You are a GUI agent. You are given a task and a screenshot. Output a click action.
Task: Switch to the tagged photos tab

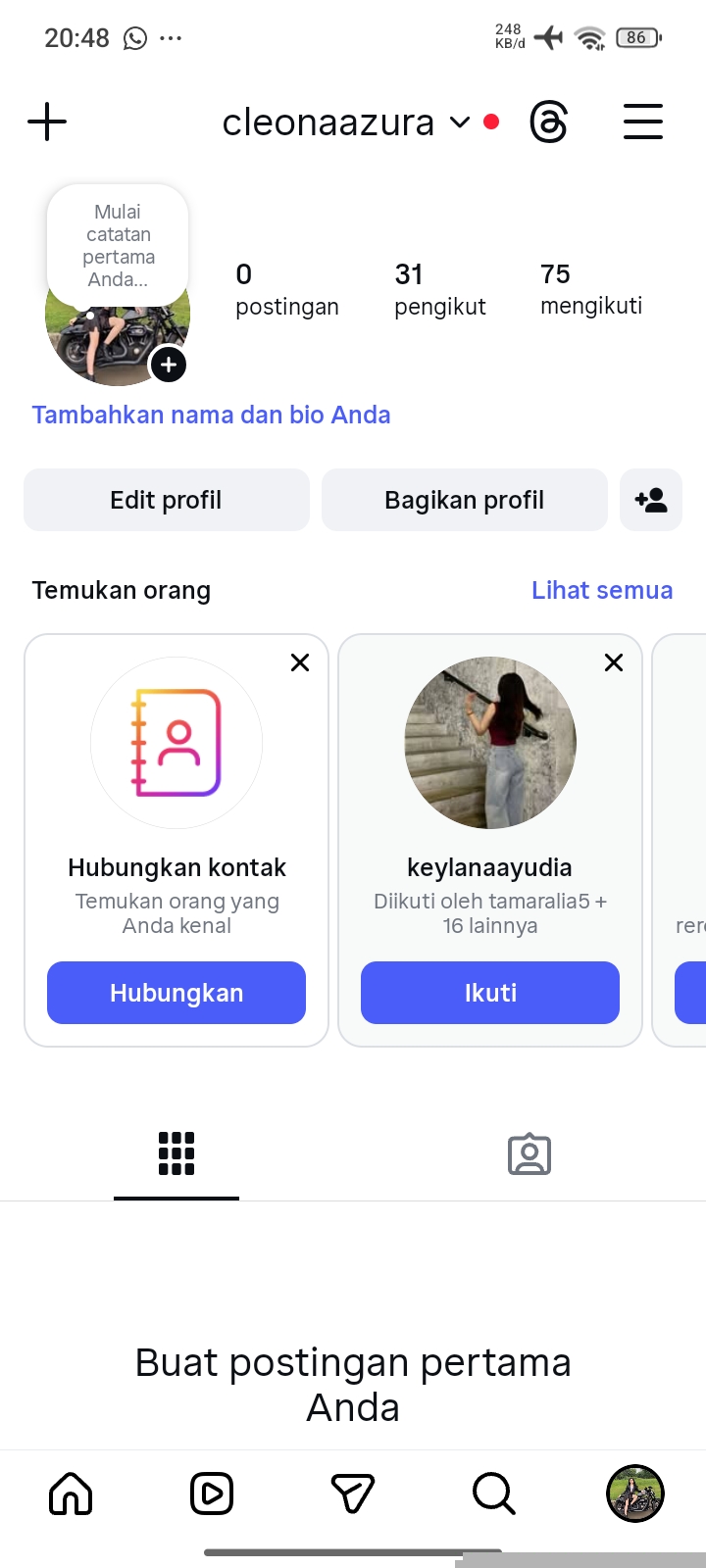529,1154
